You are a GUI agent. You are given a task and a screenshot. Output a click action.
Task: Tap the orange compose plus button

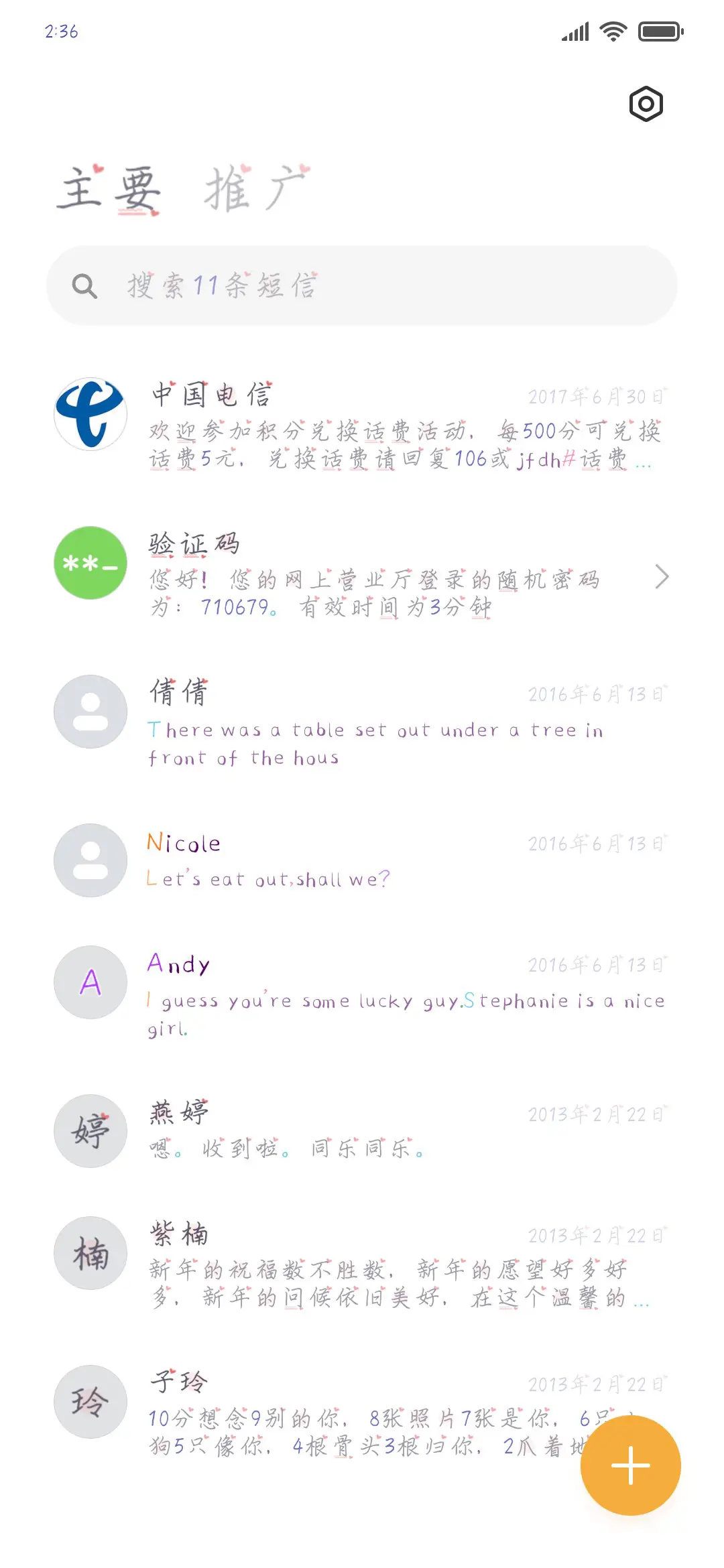click(x=630, y=1465)
